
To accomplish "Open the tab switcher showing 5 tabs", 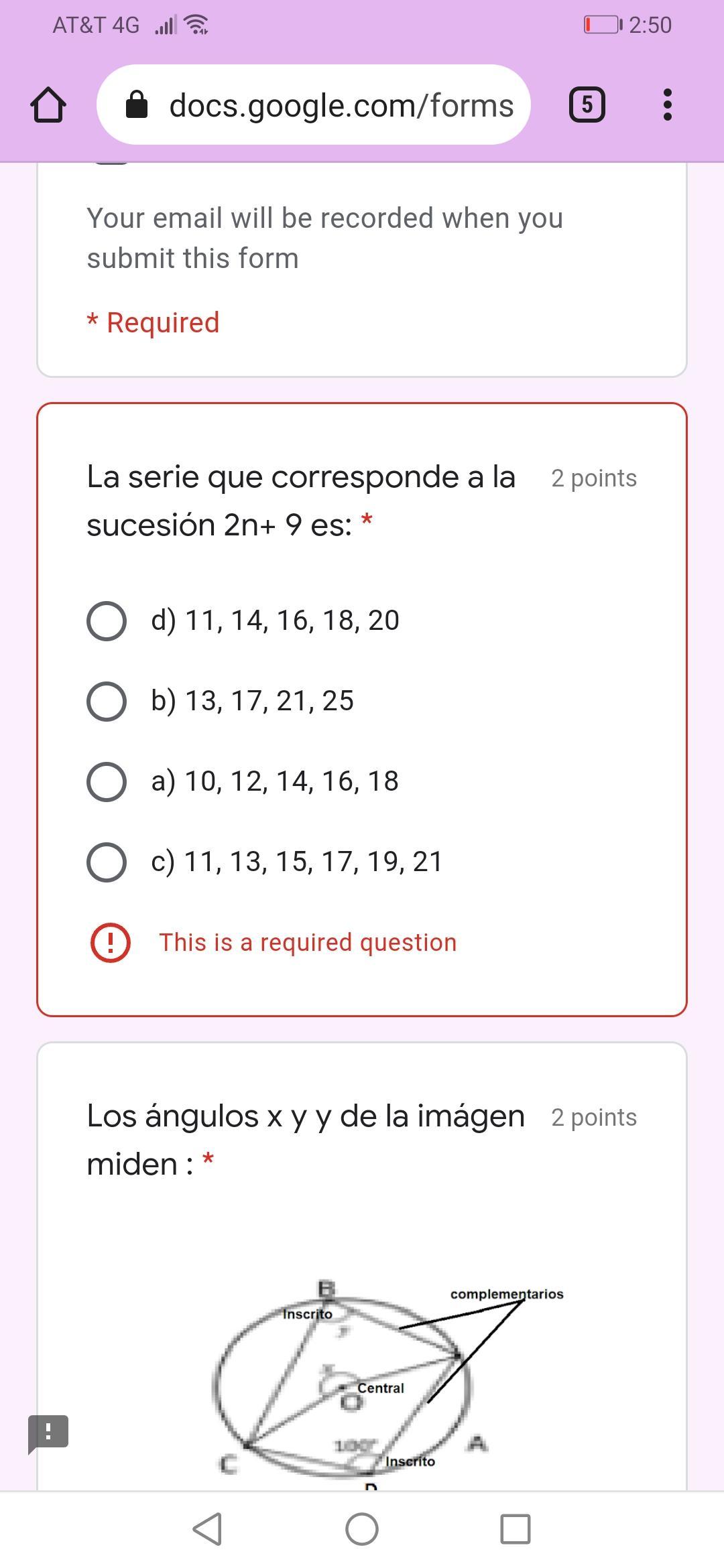I will tap(587, 105).
